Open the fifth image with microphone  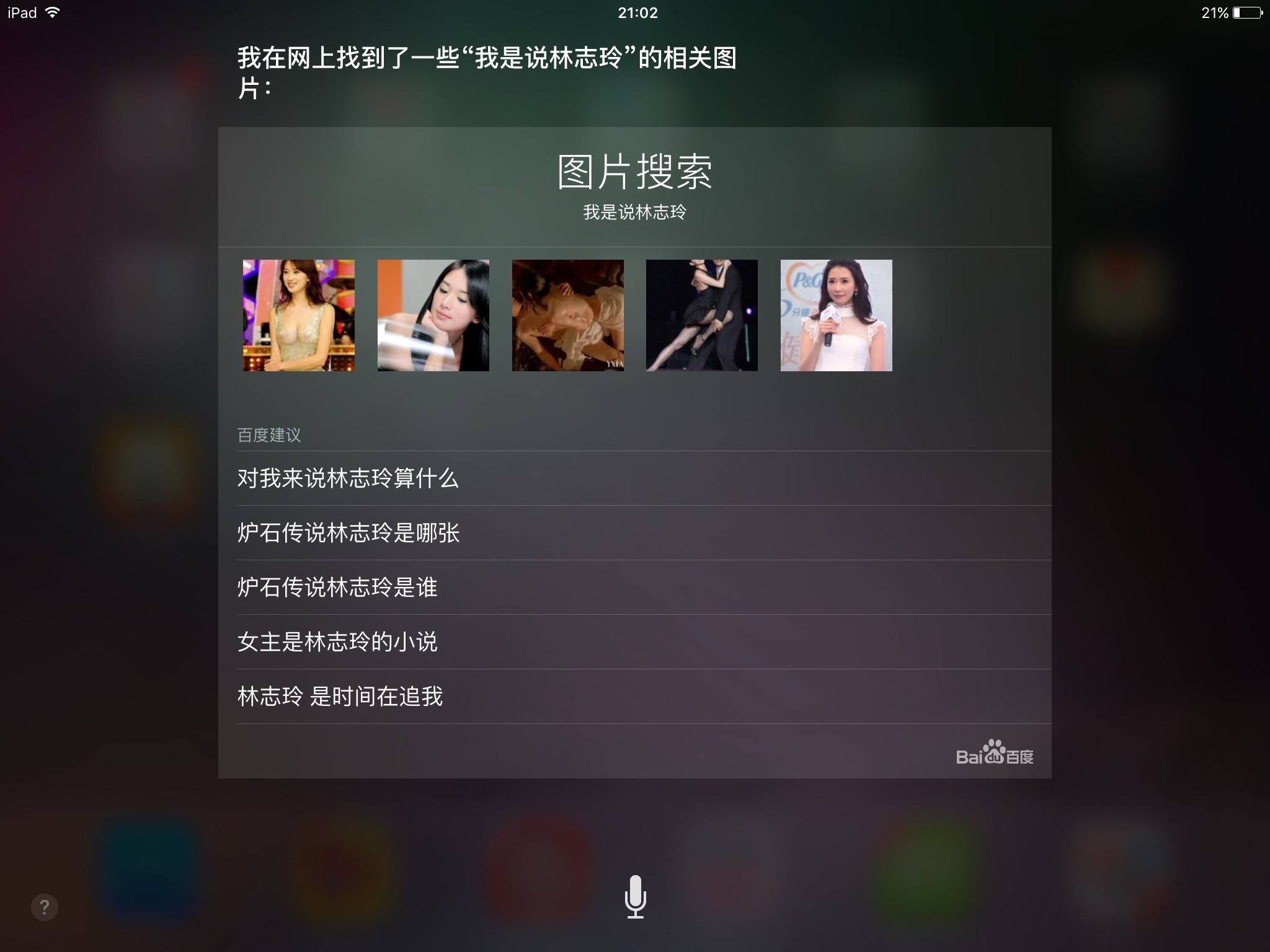pyautogui.click(x=836, y=315)
